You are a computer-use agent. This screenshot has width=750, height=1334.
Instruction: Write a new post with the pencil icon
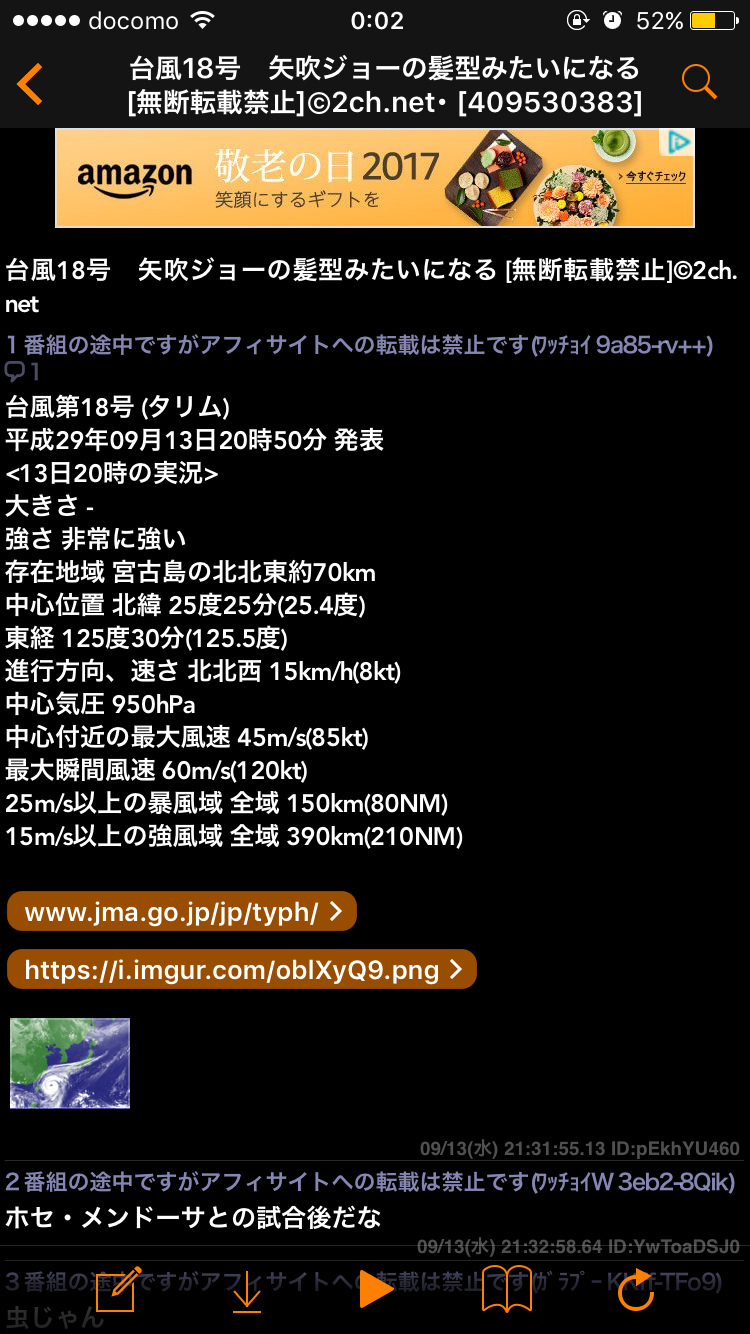click(118, 1290)
